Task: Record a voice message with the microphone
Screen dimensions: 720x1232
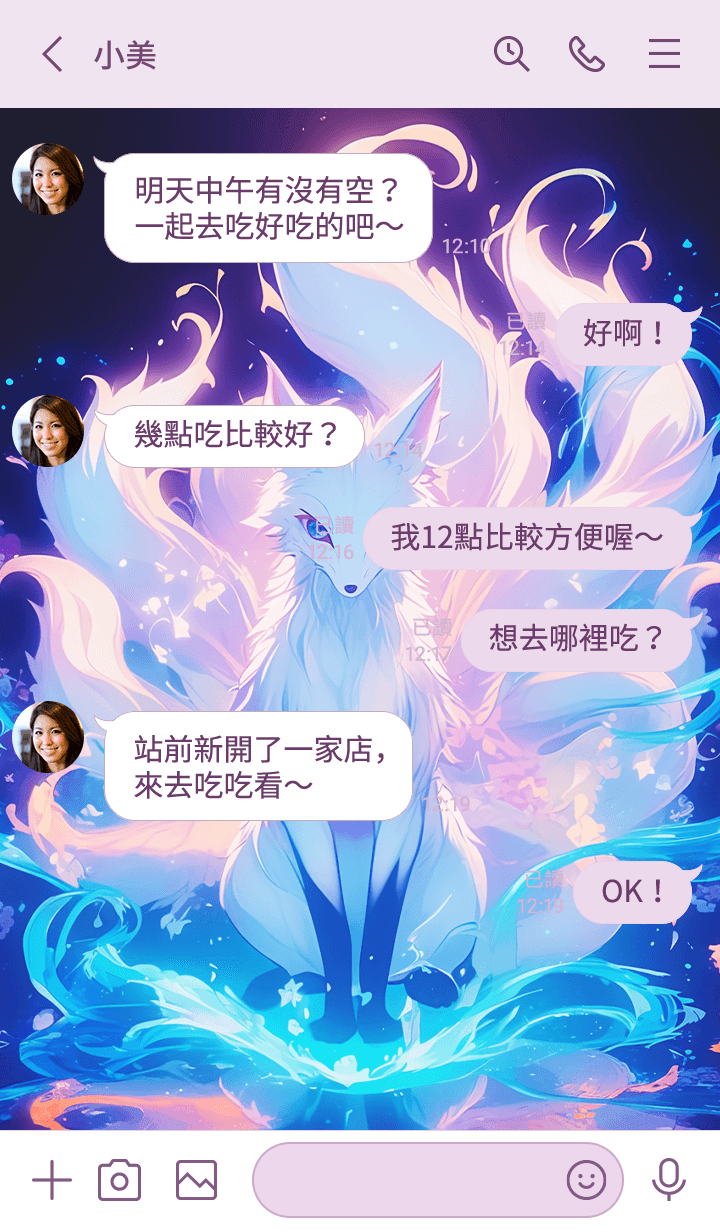Action: coord(668,1181)
